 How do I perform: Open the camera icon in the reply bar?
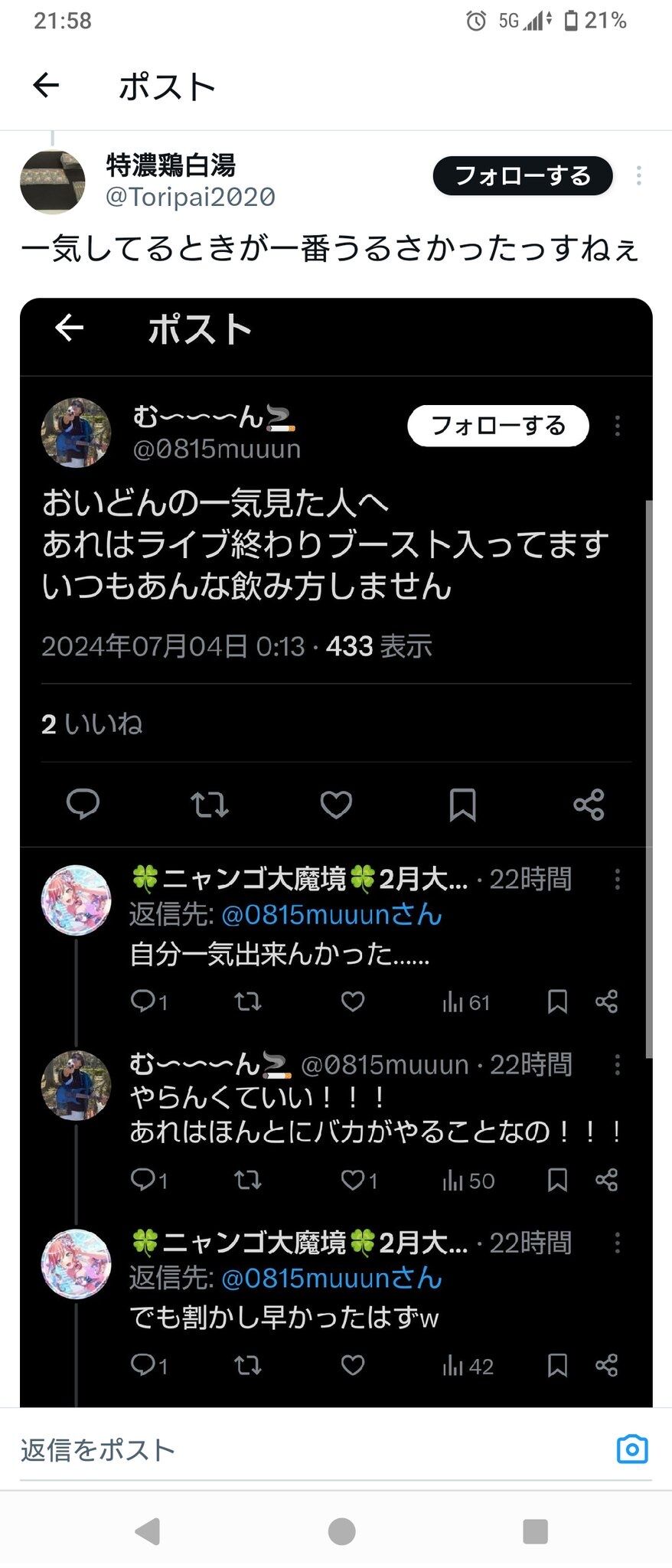click(x=632, y=1449)
